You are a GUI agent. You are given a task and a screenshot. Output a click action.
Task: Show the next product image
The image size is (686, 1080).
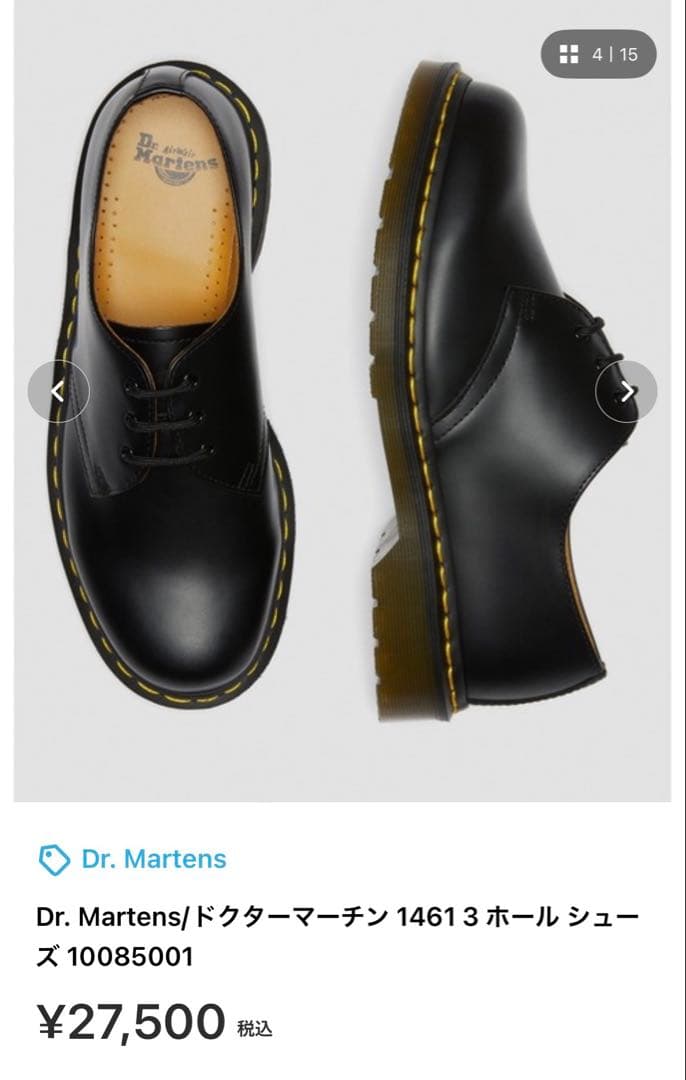[626, 392]
